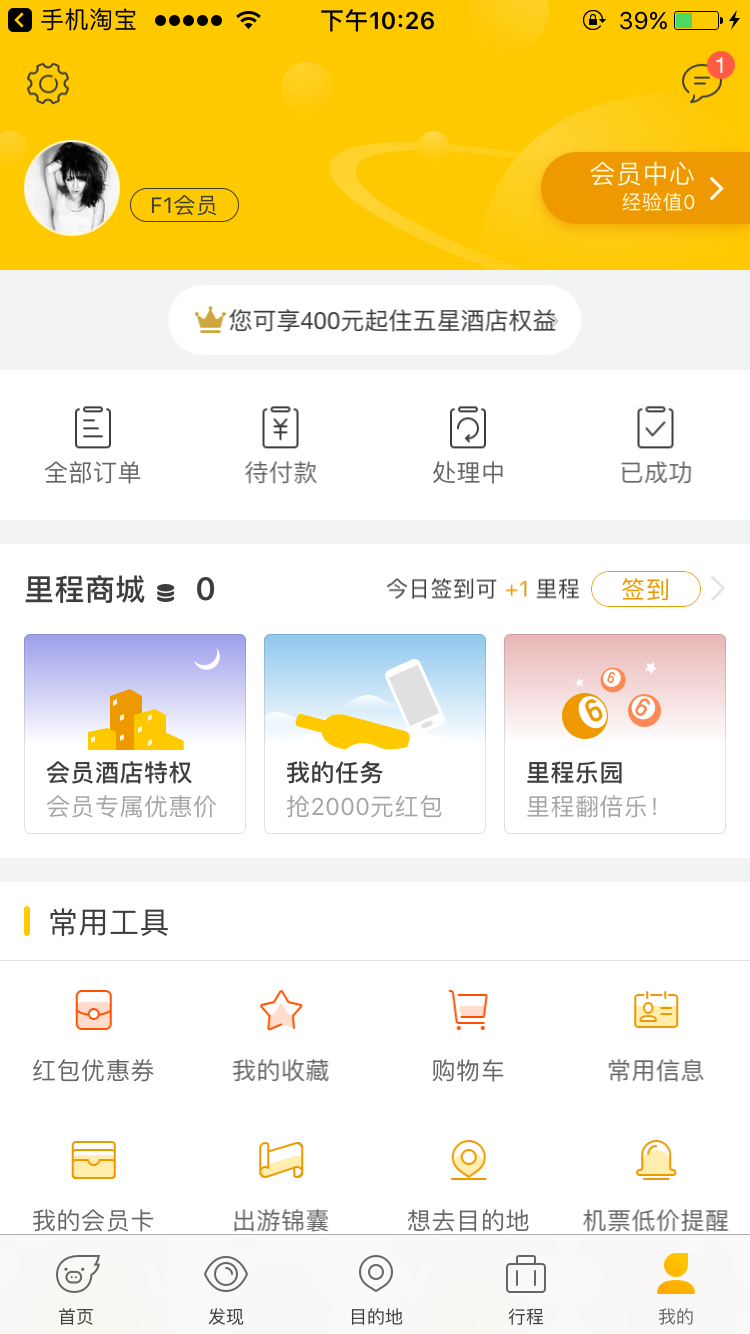Switch to the 首页 home tab
Viewport: 750px width, 1334px height.
point(76,1290)
